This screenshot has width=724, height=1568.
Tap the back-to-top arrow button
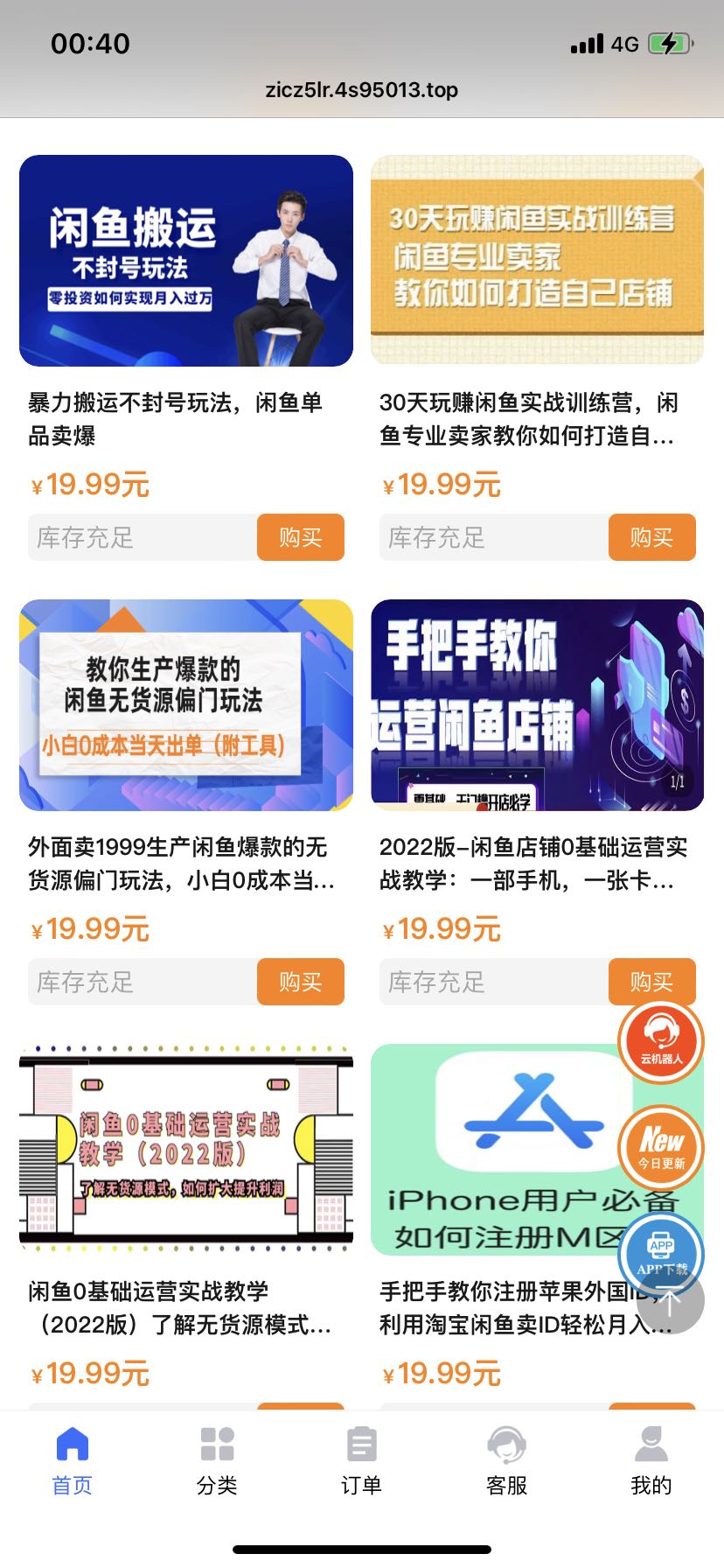click(x=670, y=1302)
